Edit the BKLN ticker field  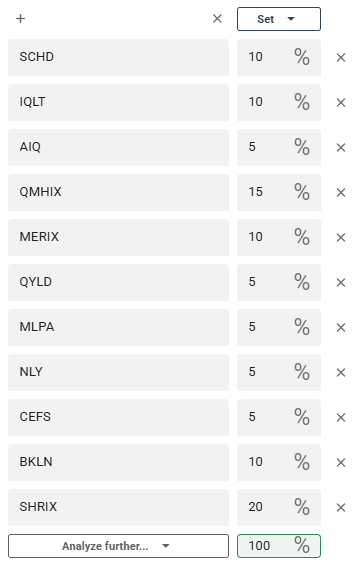click(118, 462)
